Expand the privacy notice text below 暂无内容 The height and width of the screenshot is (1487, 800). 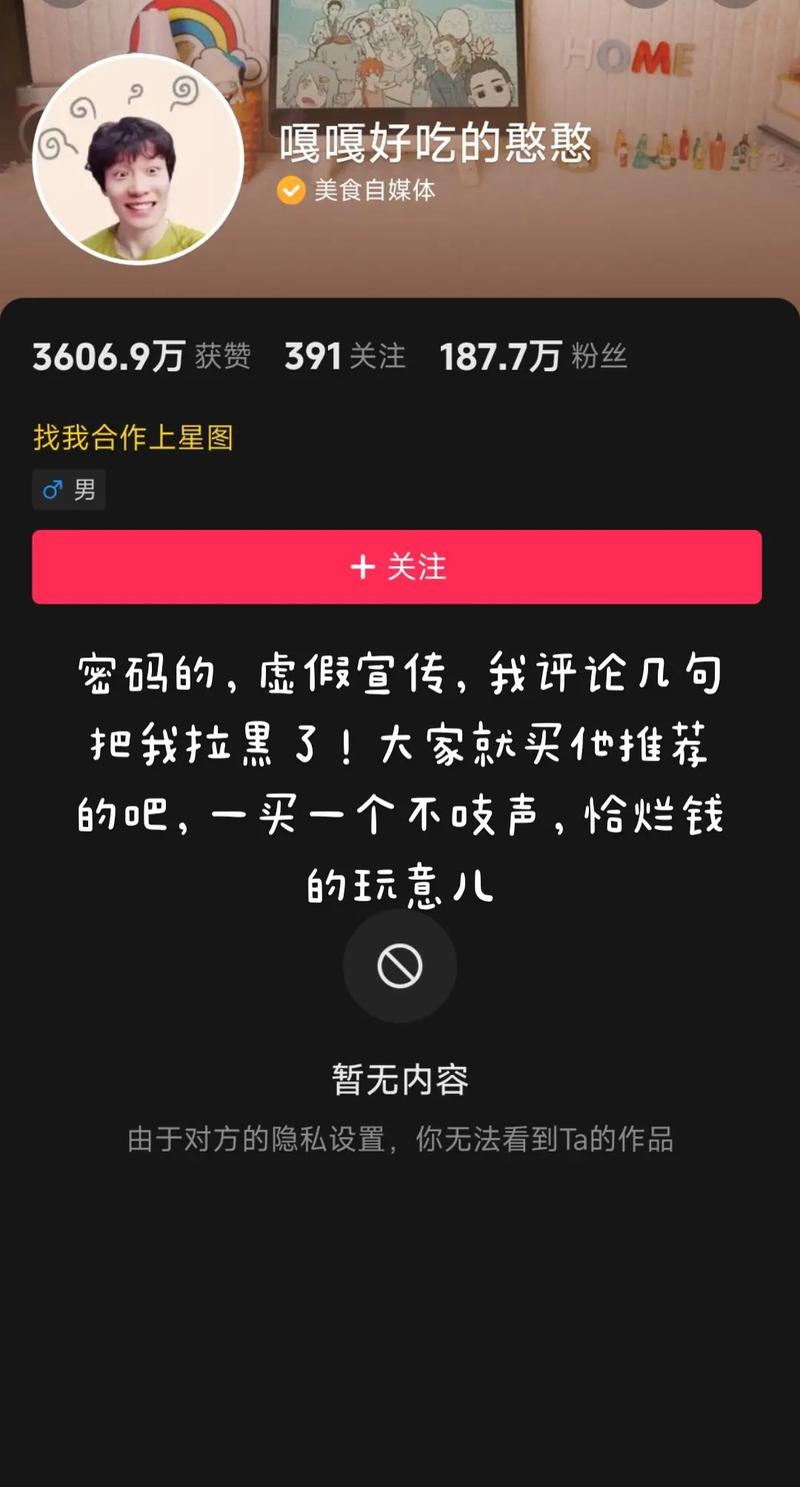click(x=400, y=1137)
